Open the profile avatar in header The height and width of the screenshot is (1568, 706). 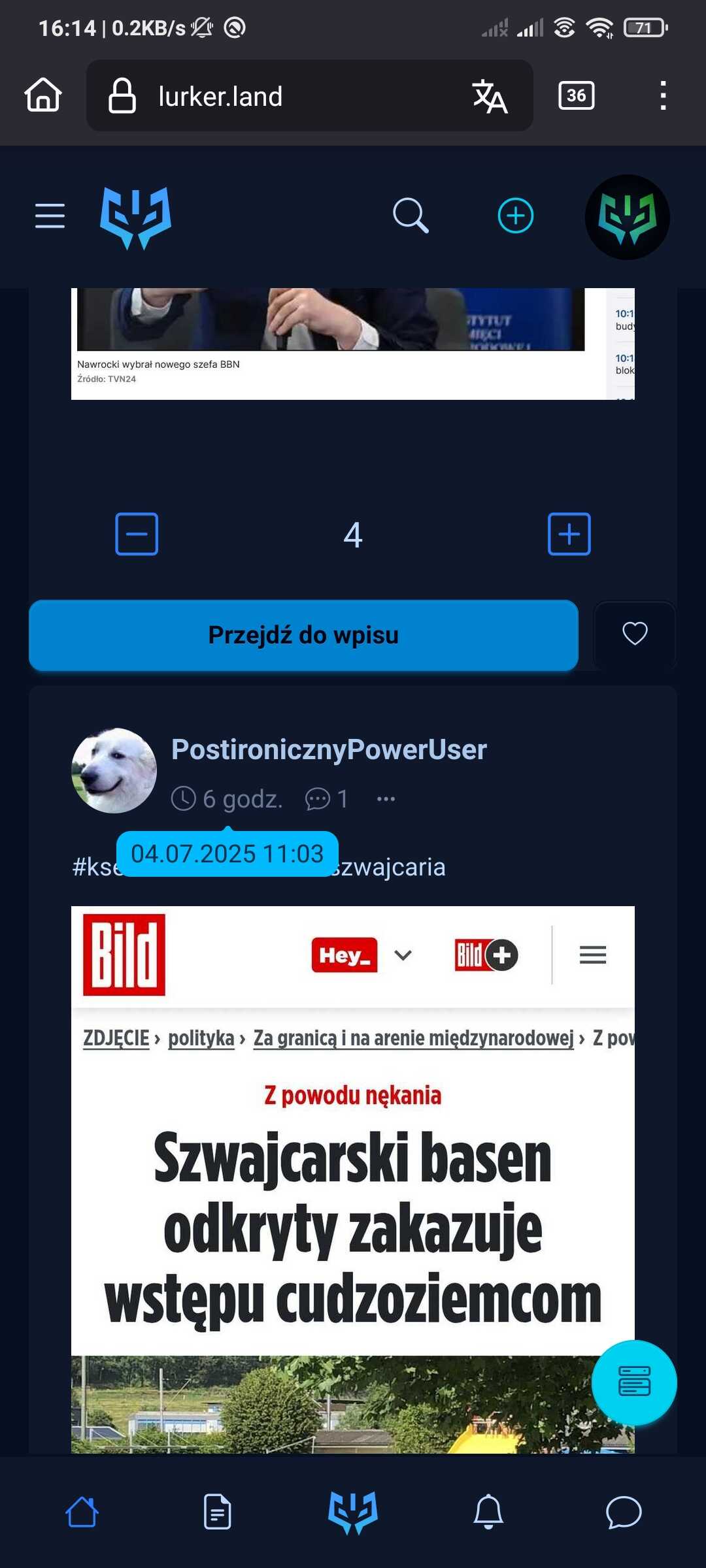click(x=627, y=217)
